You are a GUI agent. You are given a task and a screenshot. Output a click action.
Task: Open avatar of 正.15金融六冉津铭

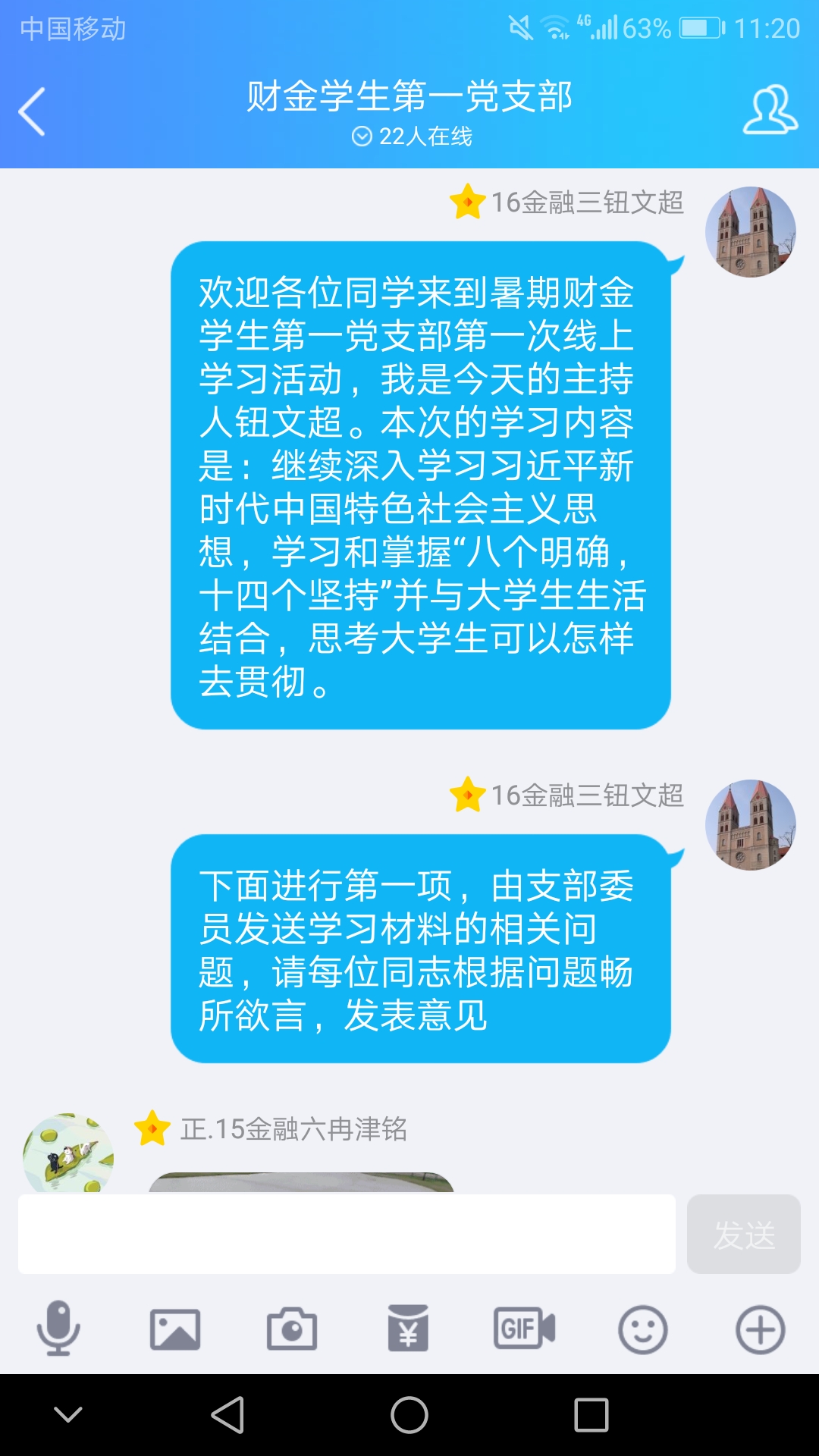(x=68, y=1153)
